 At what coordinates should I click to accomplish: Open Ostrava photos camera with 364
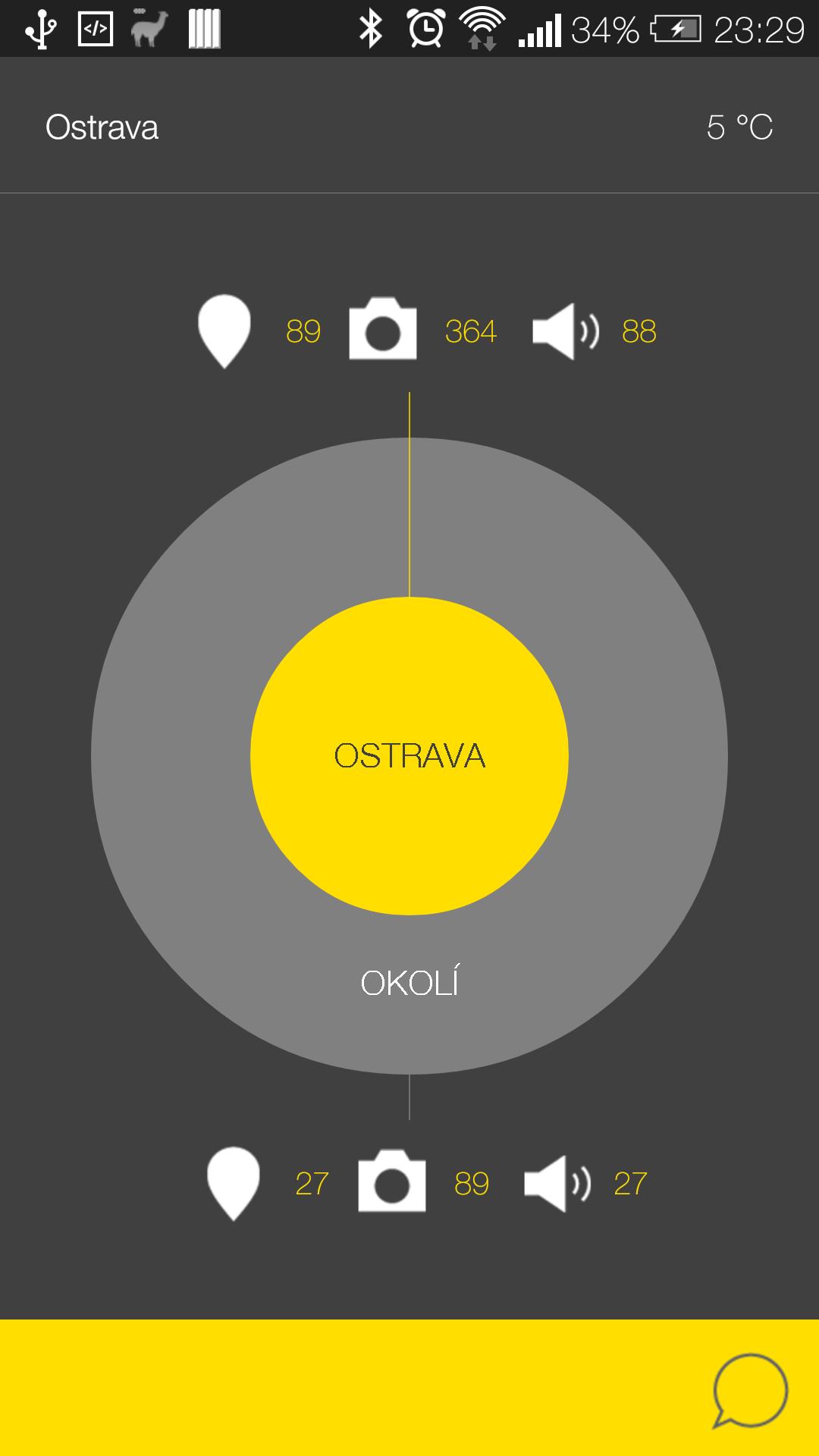pos(383,330)
